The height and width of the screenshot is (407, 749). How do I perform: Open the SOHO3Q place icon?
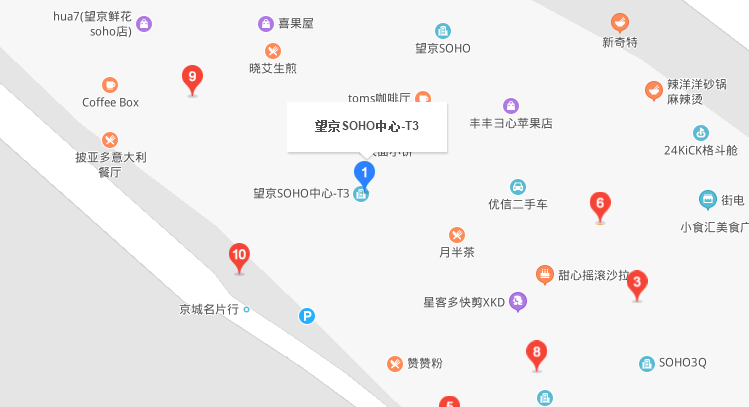[647, 363]
